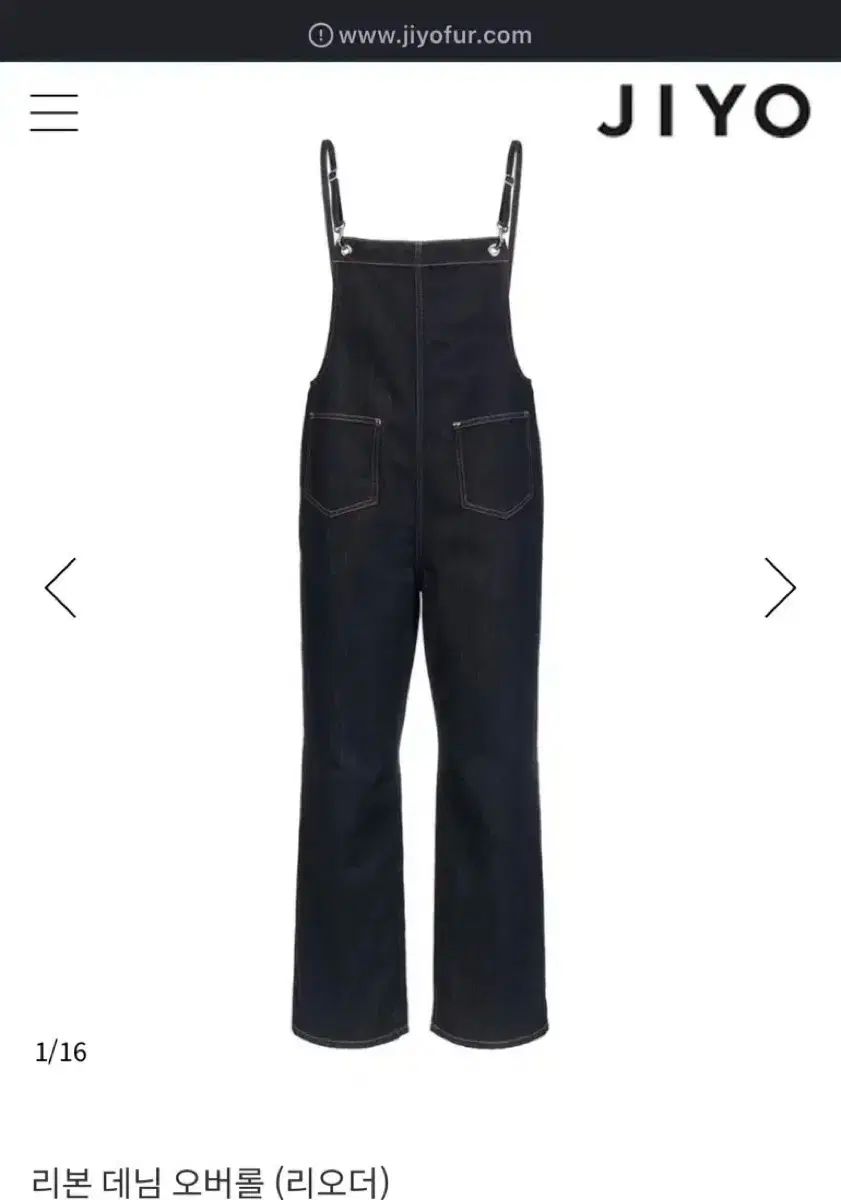Show the next product photo
The image size is (841, 1200).
point(780,587)
